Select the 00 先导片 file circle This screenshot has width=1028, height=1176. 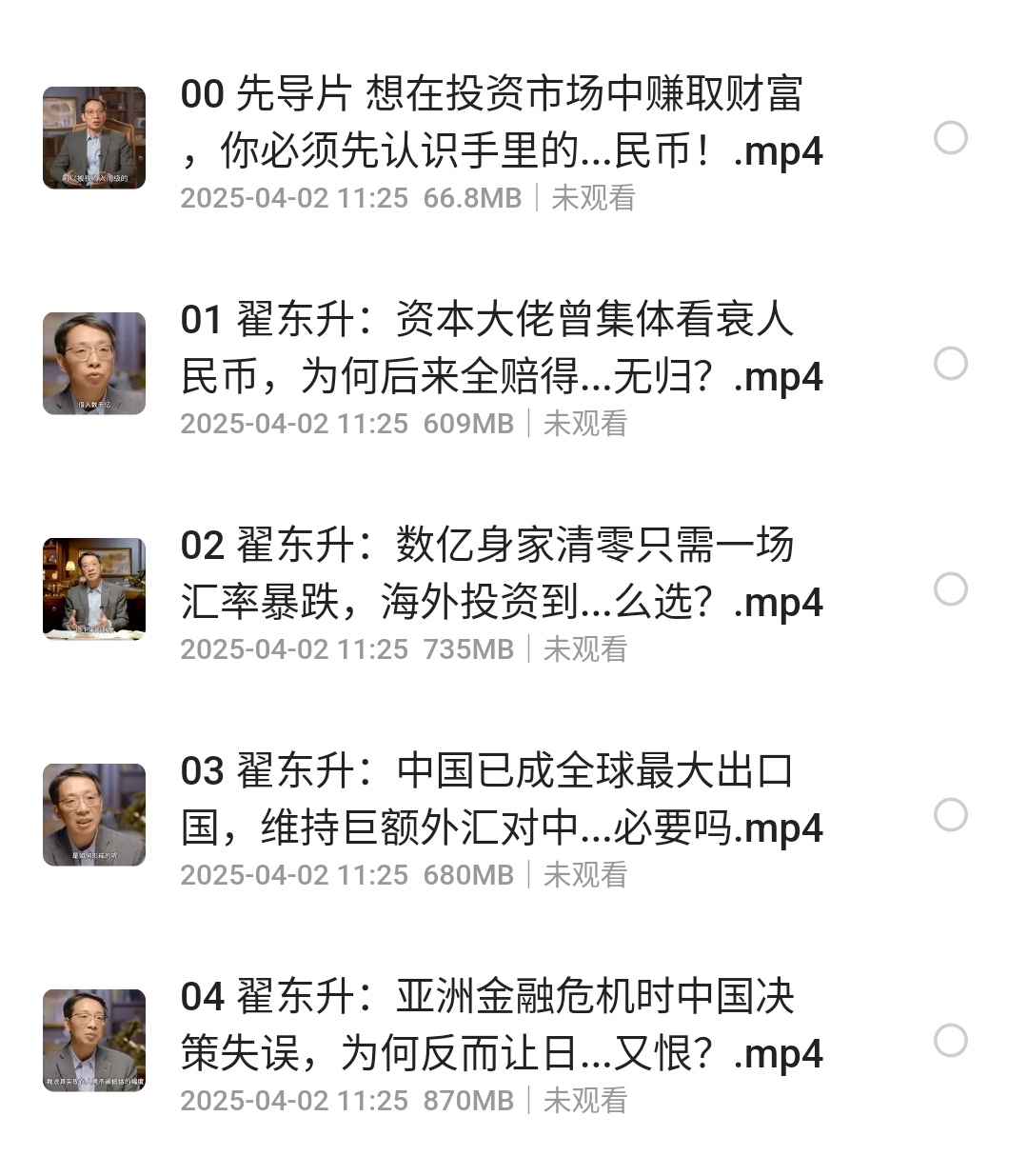[x=950, y=138]
